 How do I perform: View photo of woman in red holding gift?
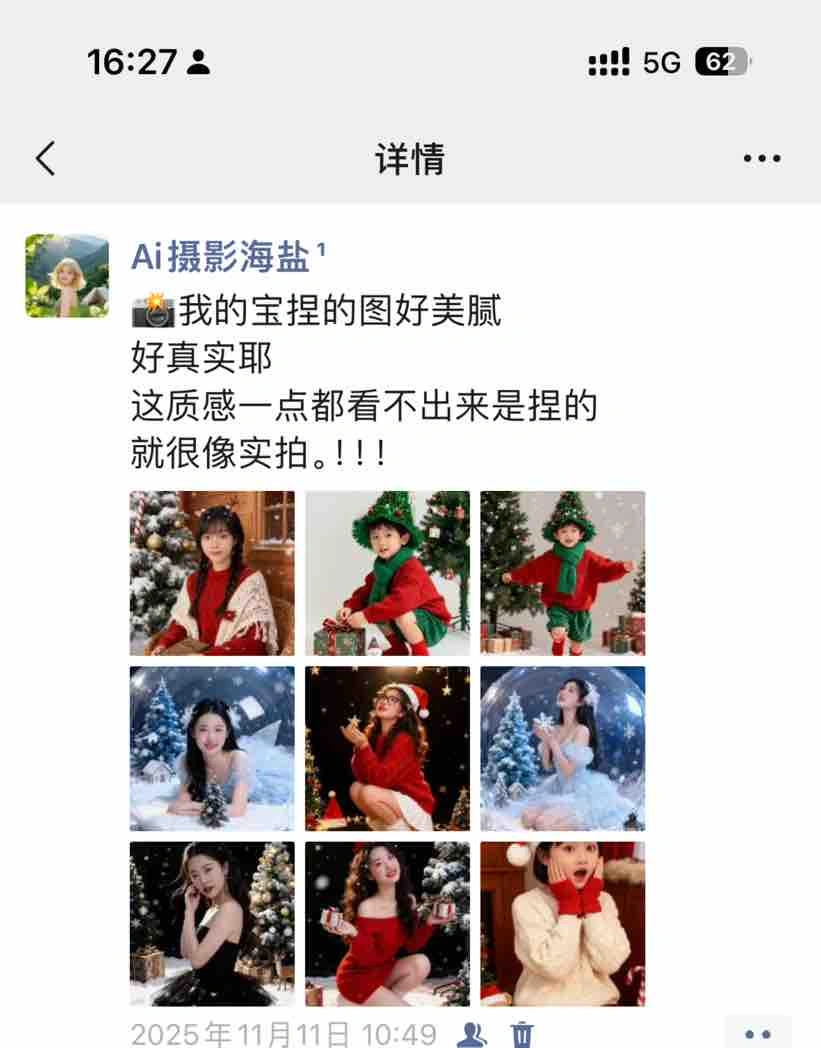[x=387, y=923]
